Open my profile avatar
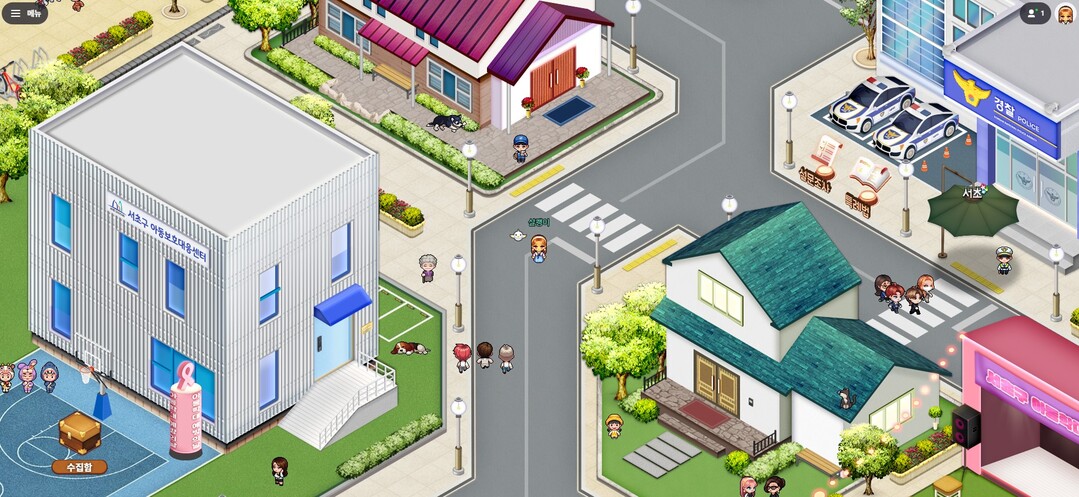The width and height of the screenshot is (1079, 497). (1065, 13)
